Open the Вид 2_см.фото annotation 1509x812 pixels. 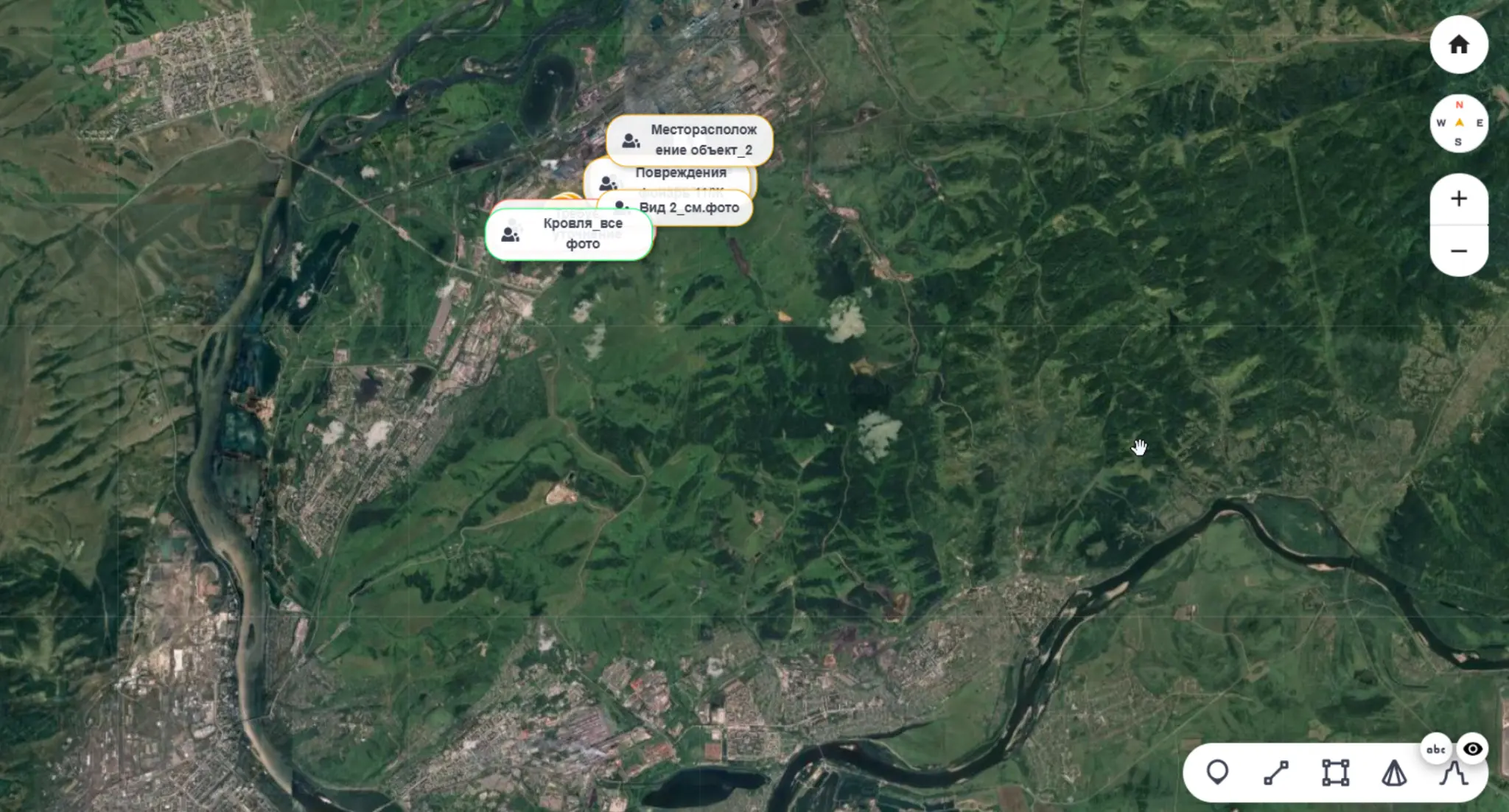pyautogui.click(x=688, y=208)
